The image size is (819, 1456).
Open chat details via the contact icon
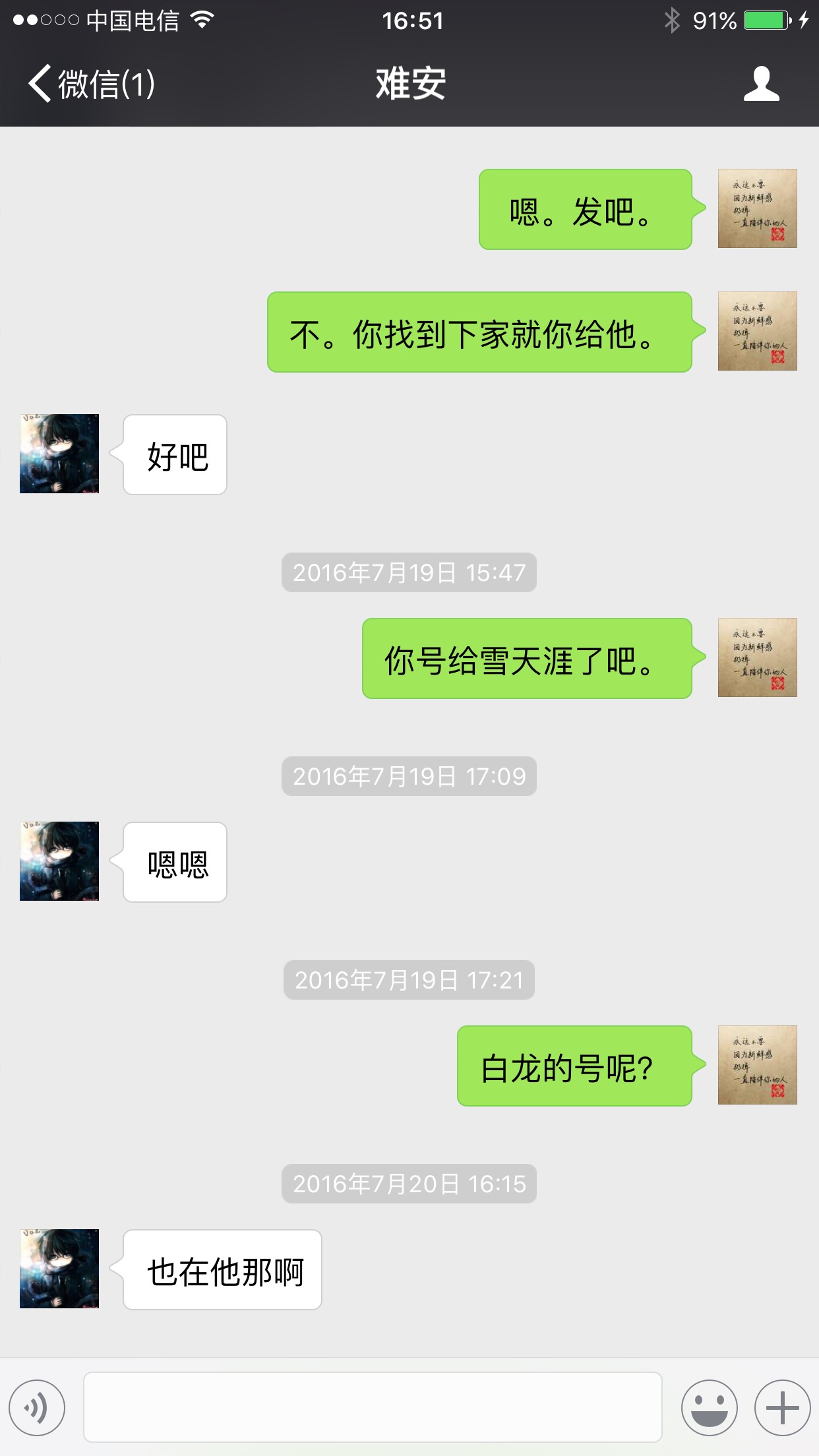761,84
